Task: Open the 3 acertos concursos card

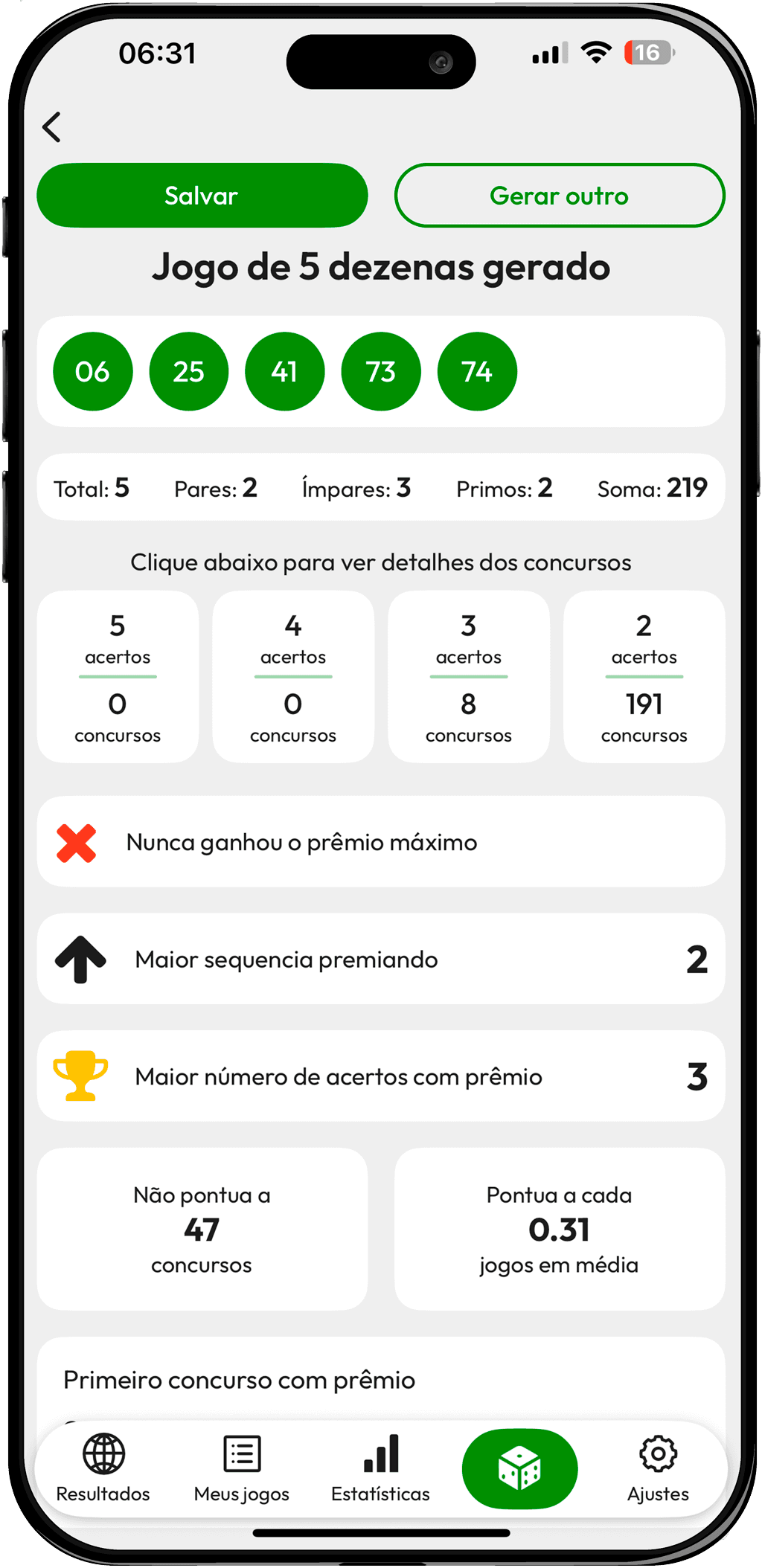Action: point(469,675)
